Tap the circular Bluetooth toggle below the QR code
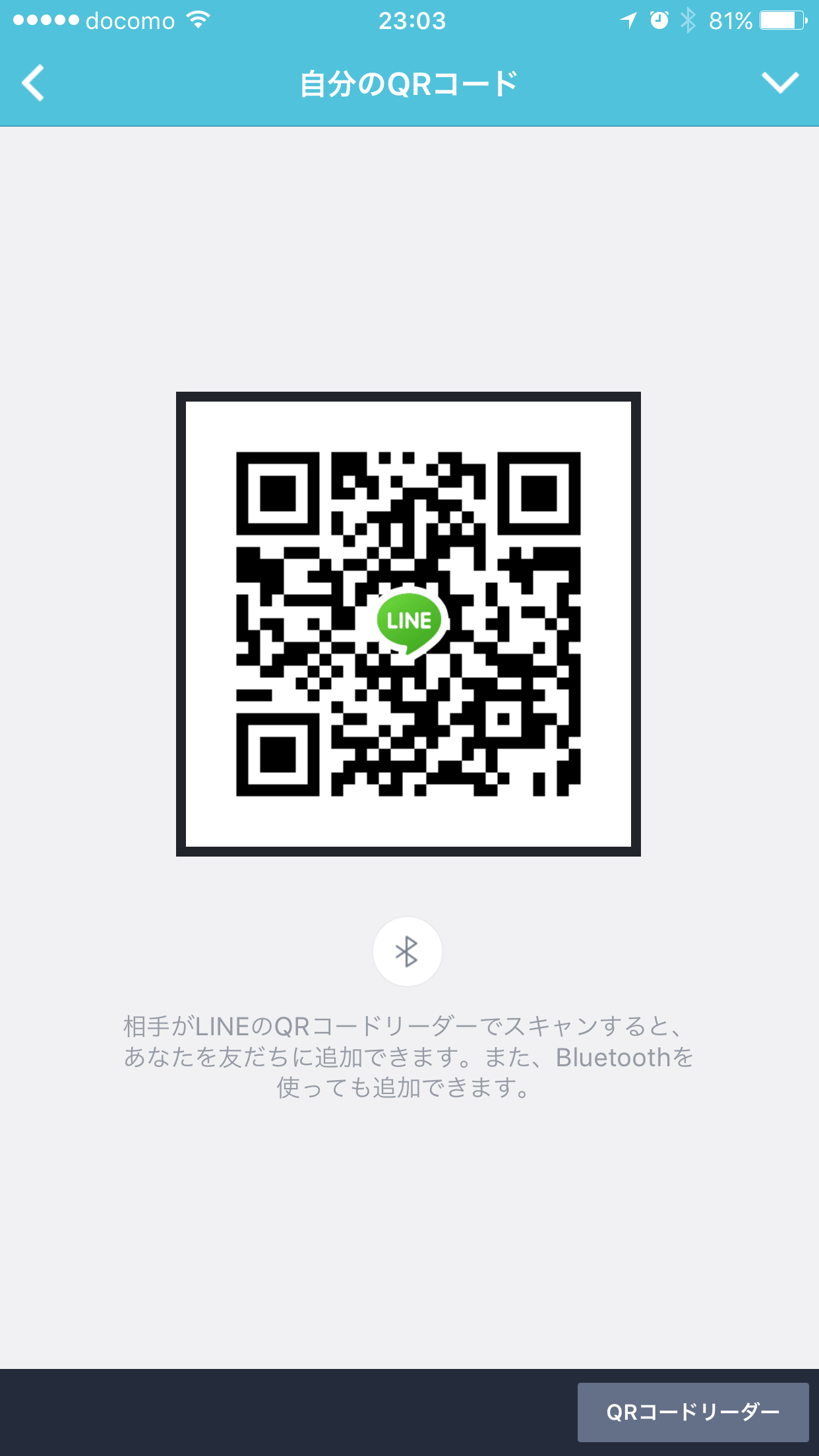 pyautogui.click(x=407, y=952)
